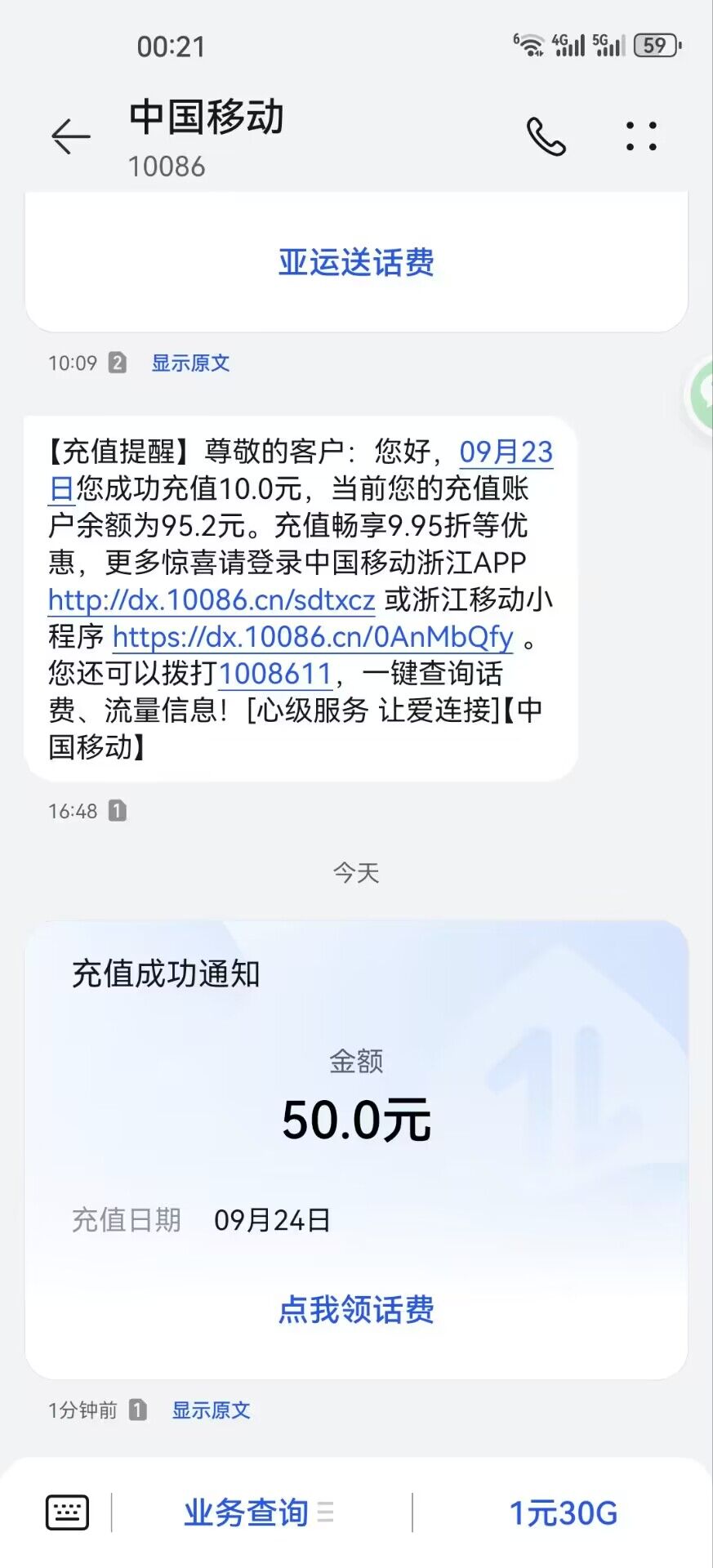Dial the 1008611 number link
This screenshot has height=1568, width=713.
pyautogui.click(x=274, y=674)
